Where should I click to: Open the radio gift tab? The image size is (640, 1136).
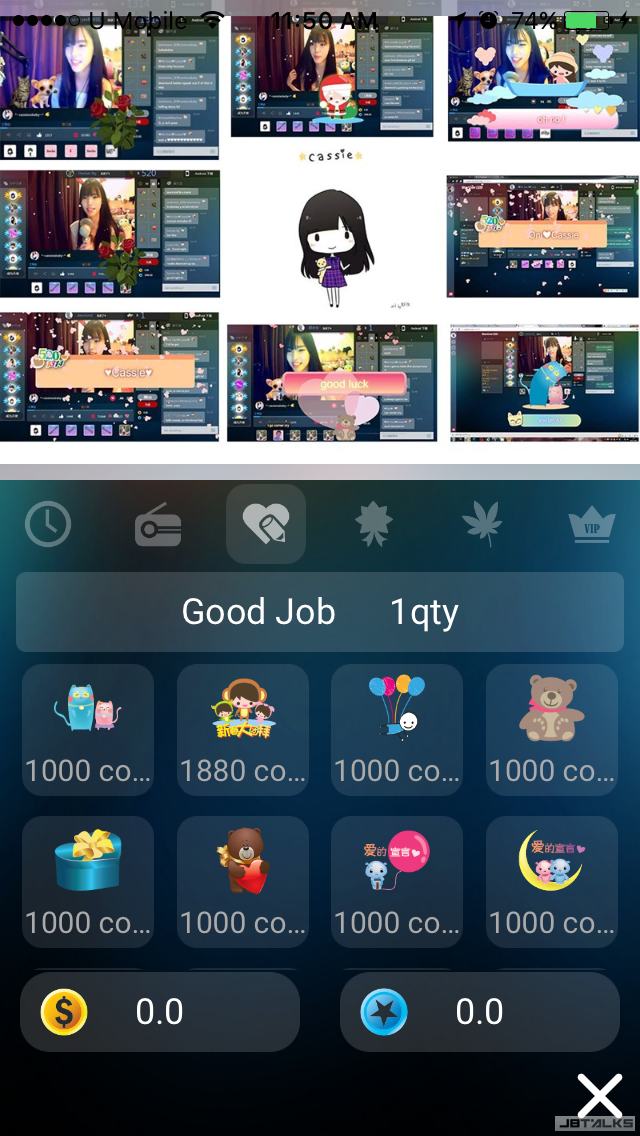[x=158, y=524]
